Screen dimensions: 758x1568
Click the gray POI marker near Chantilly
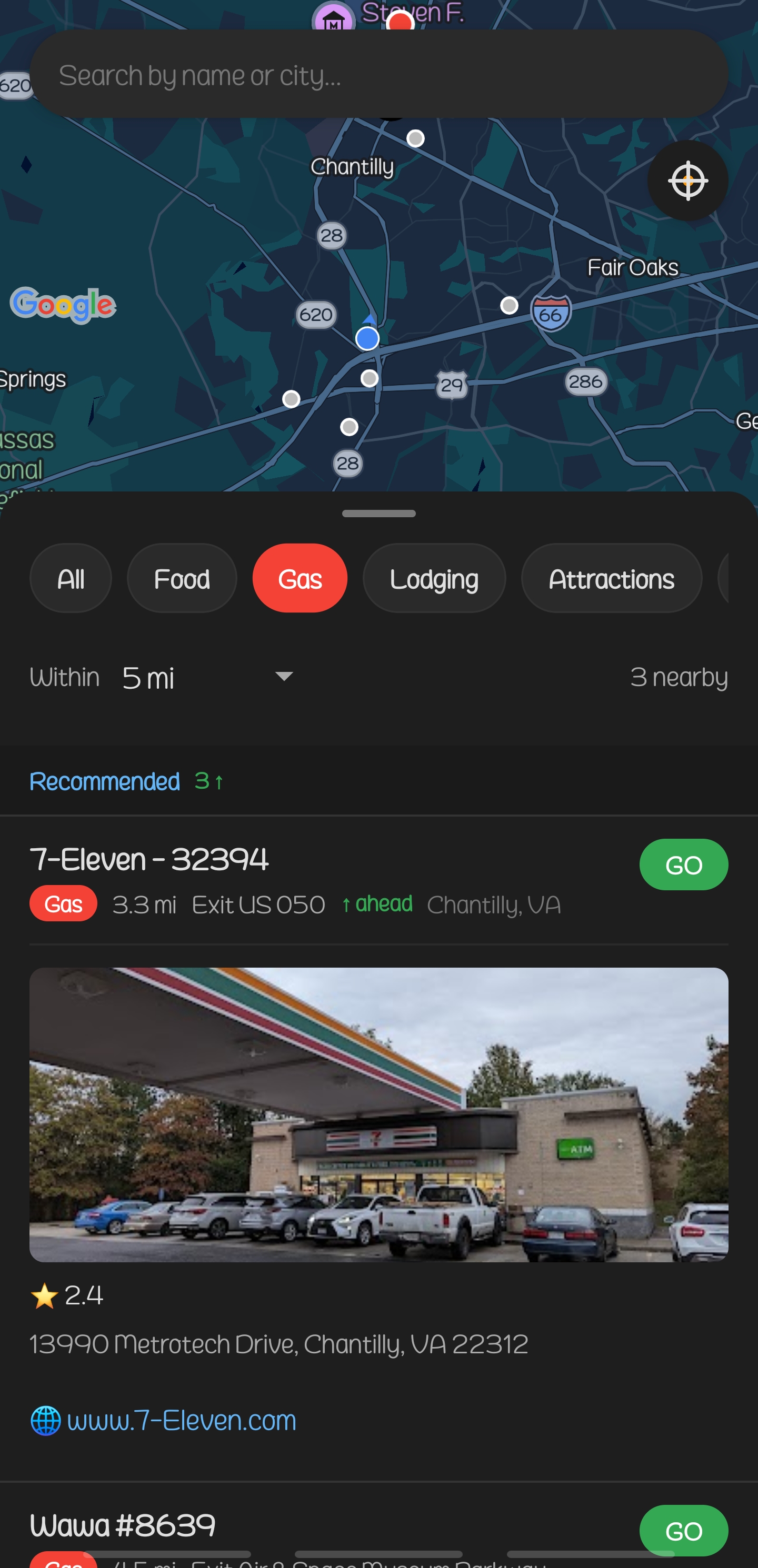pos(415,139)
